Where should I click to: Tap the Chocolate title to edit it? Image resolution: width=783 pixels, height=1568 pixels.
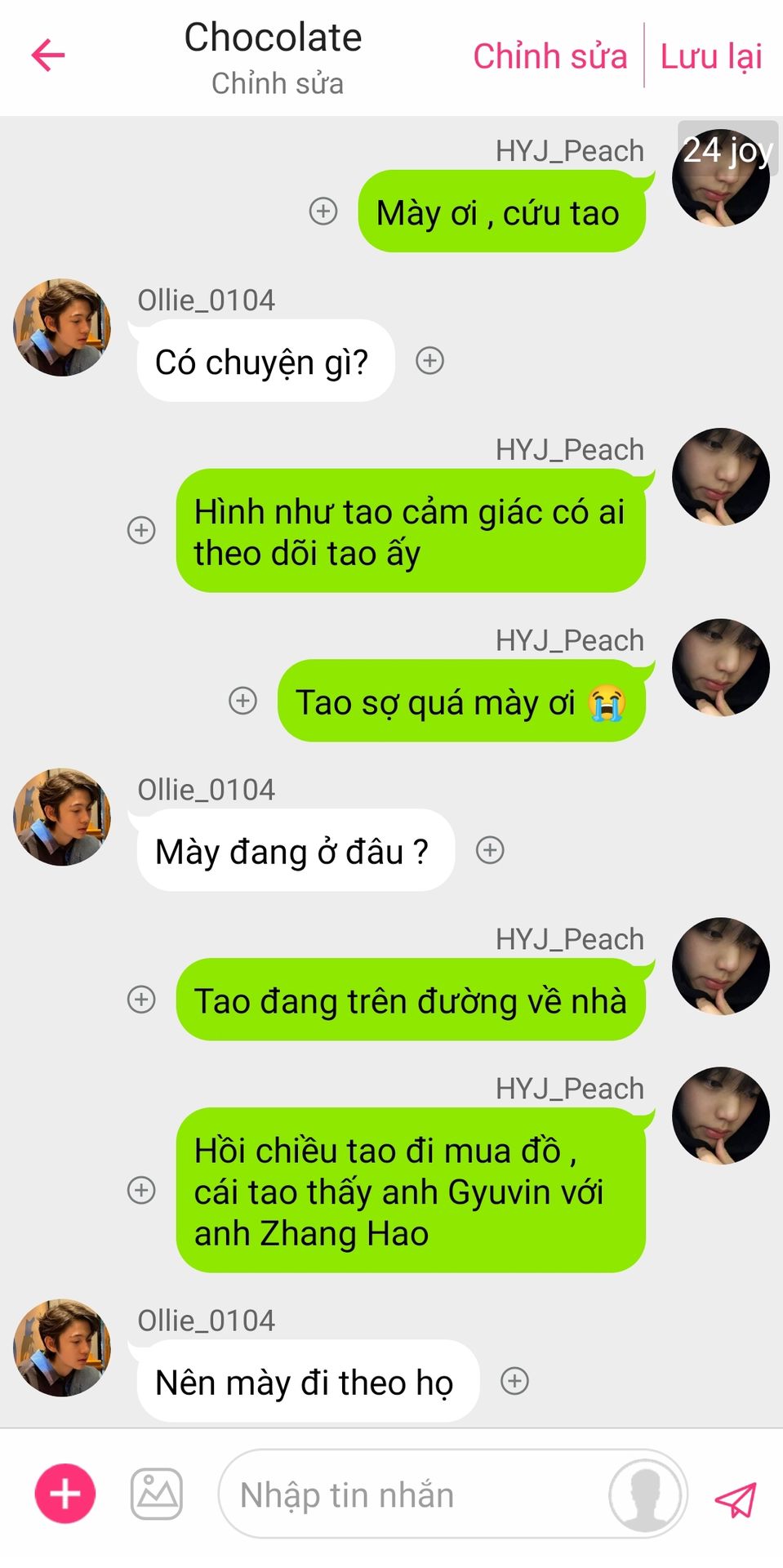(274, 38)
